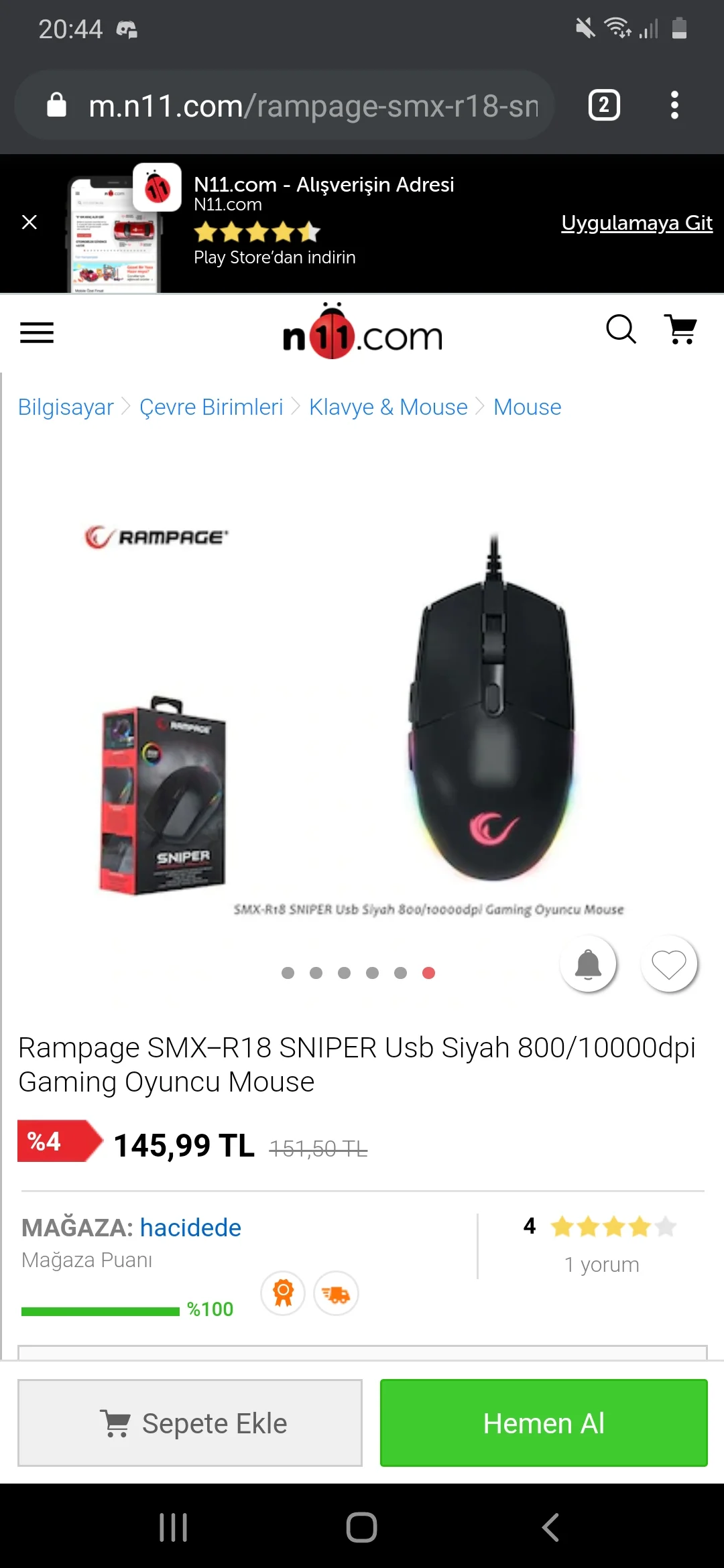Screen dimensions: 724x1568
Task: Add the mouse with Sepete Ekle
Action: (190, 1423)
